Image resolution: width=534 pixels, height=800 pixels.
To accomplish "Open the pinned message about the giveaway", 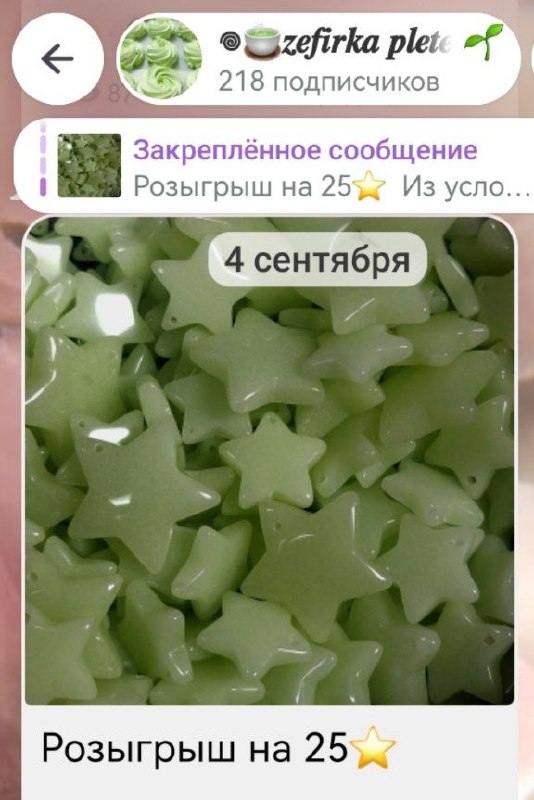I will [275, 166].
